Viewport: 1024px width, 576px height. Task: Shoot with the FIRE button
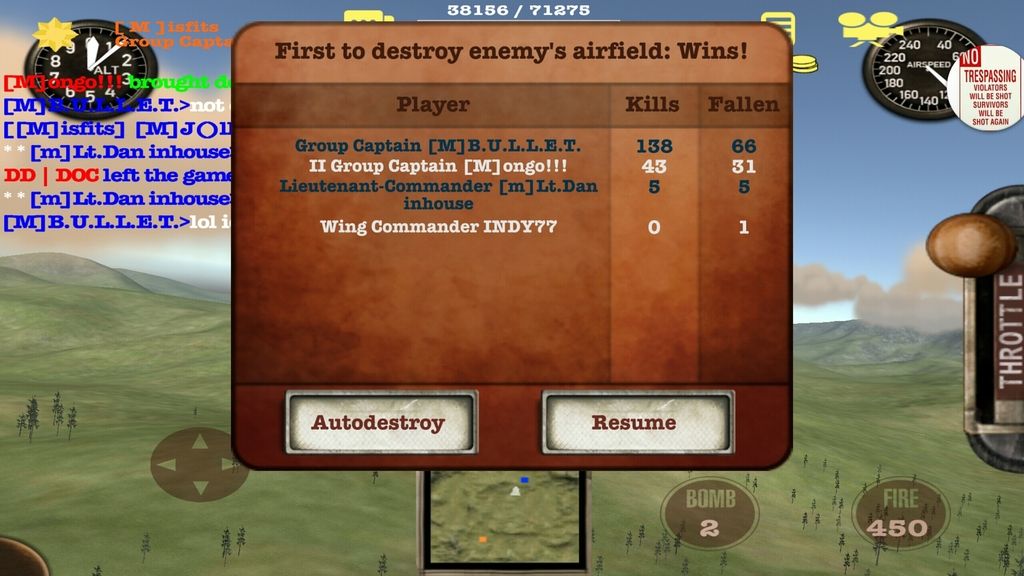coord(899,513)
